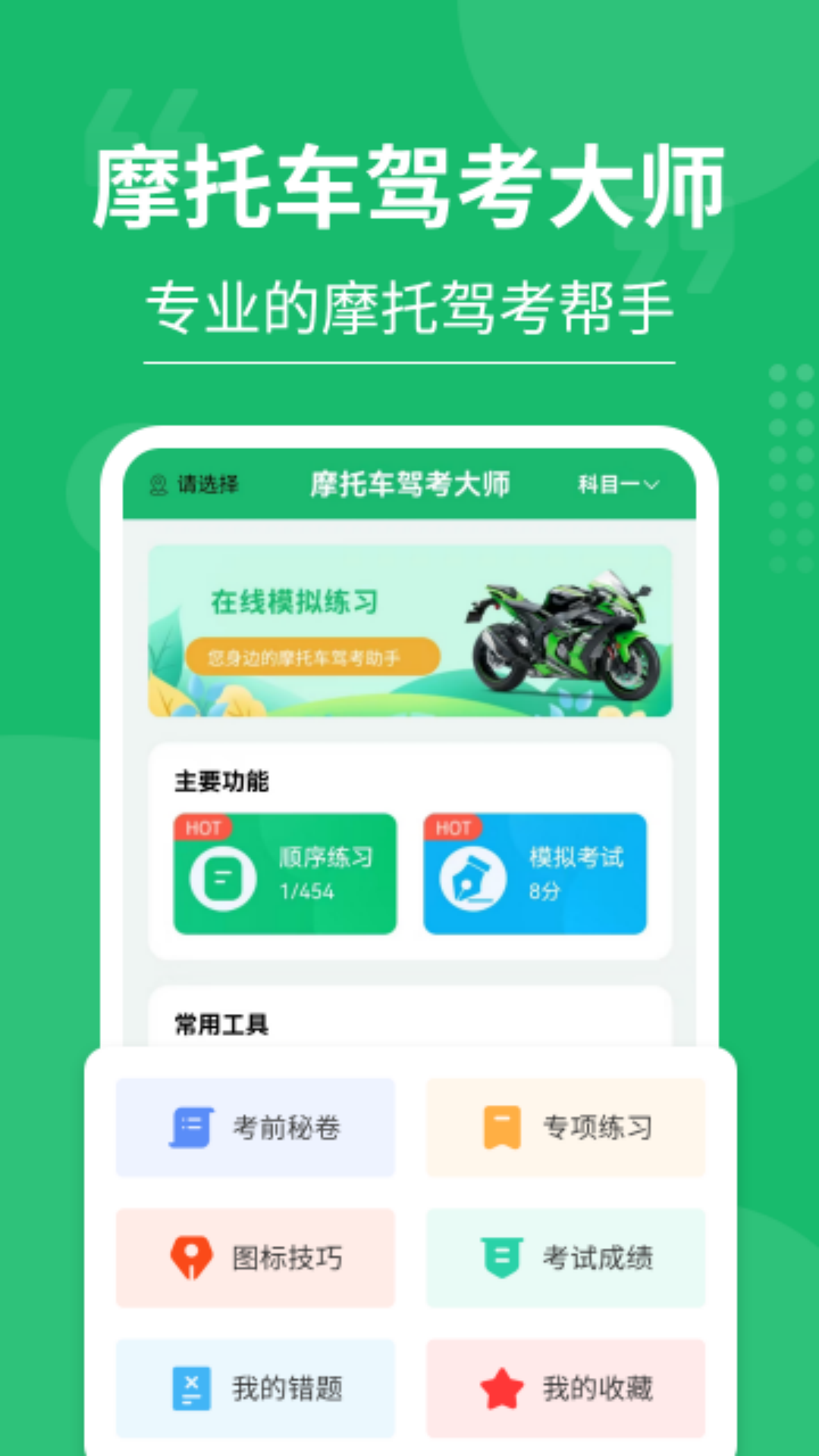The image size is (819, 1456).
Task: Click the 我的收藏 red star icon
Action: click(501, 1390)
